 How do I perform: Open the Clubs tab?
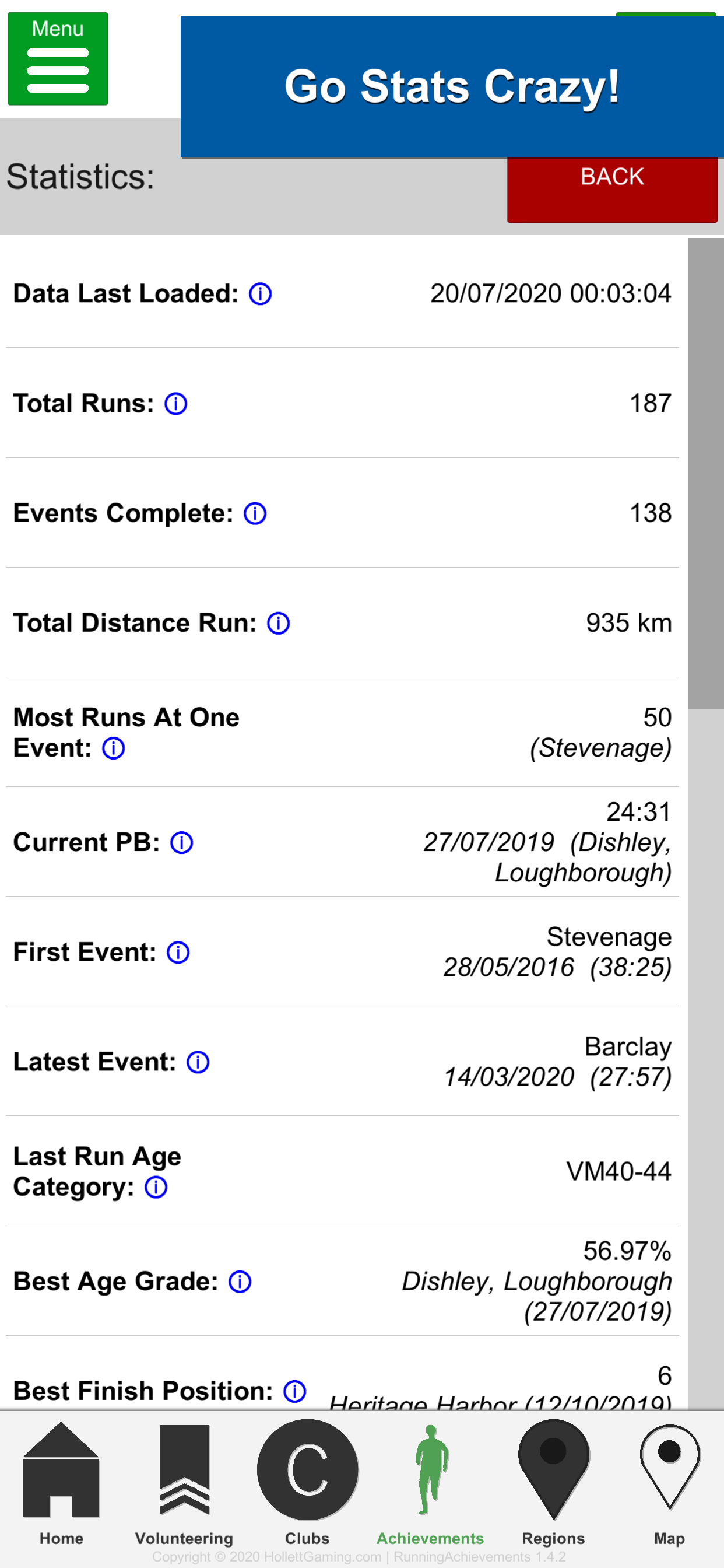(x=307, y=1483)
